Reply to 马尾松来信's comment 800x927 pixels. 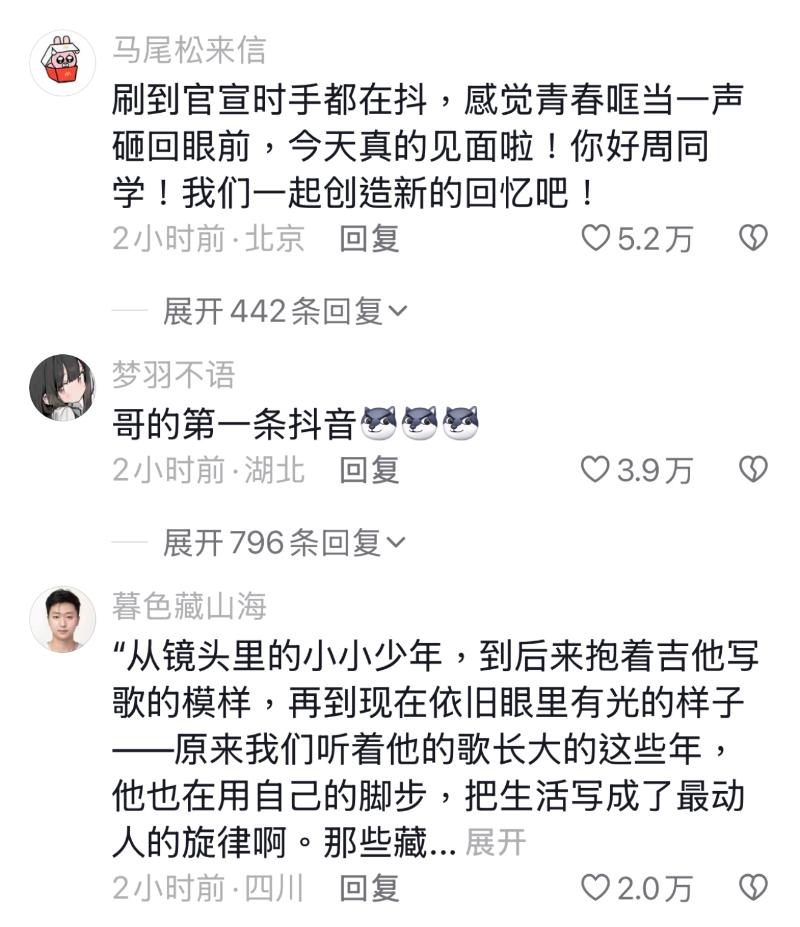[x=369, y=238]
